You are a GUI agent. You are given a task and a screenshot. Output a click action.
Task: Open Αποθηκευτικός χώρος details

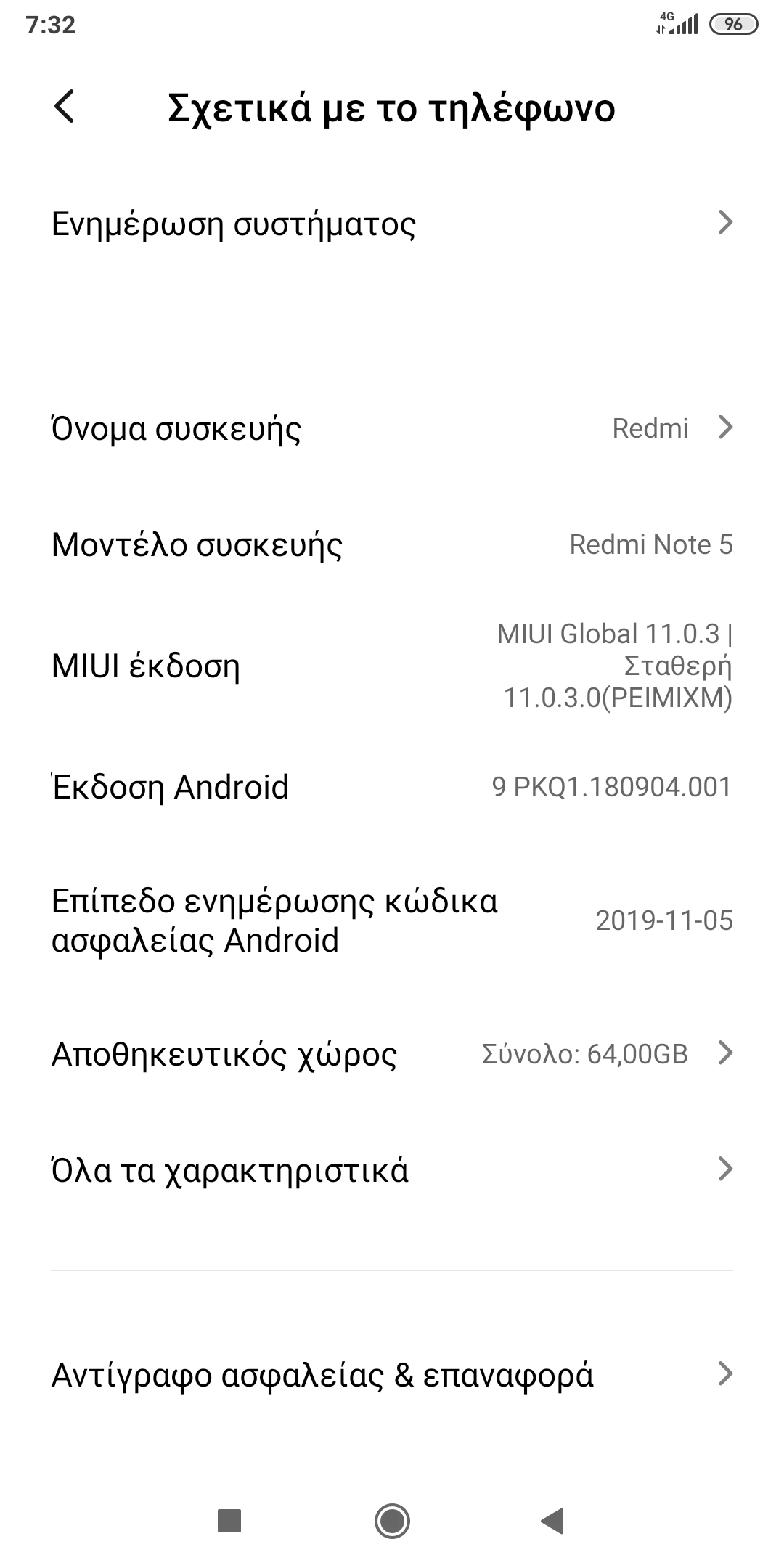392,1053
